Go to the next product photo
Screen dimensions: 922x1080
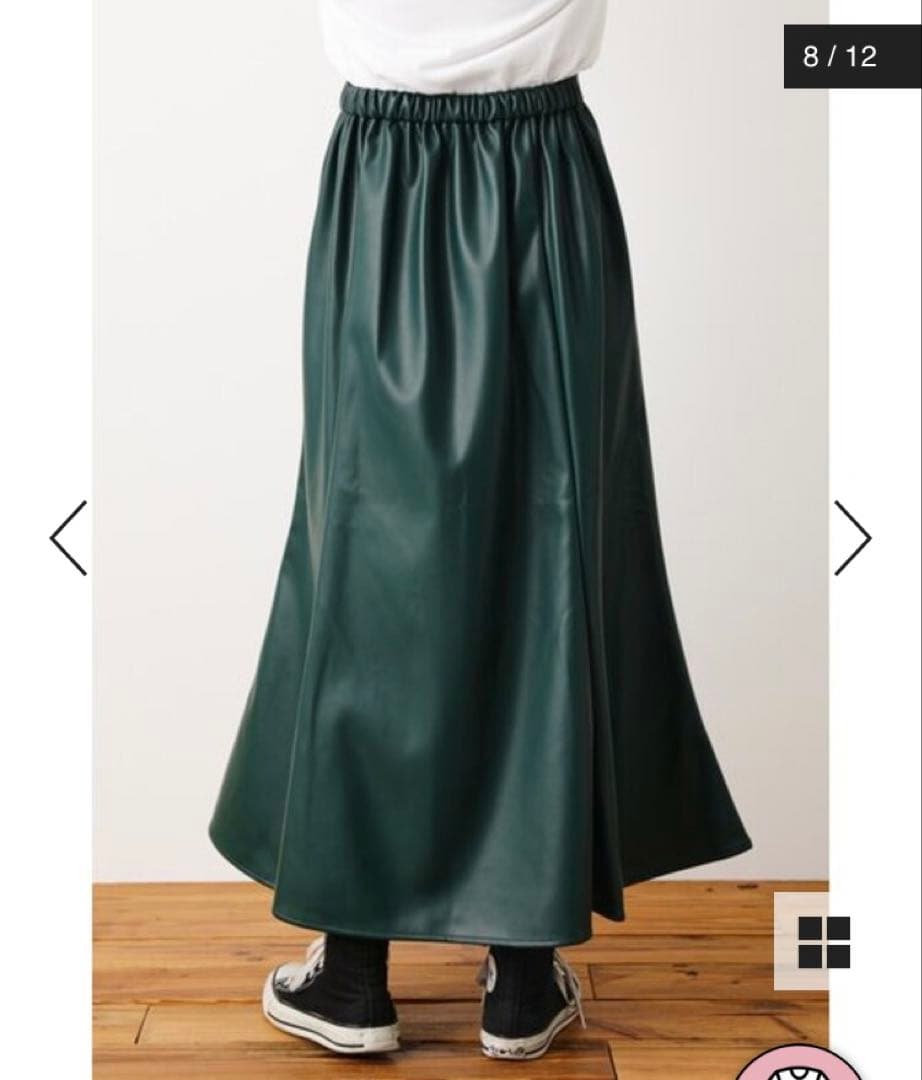853,538
